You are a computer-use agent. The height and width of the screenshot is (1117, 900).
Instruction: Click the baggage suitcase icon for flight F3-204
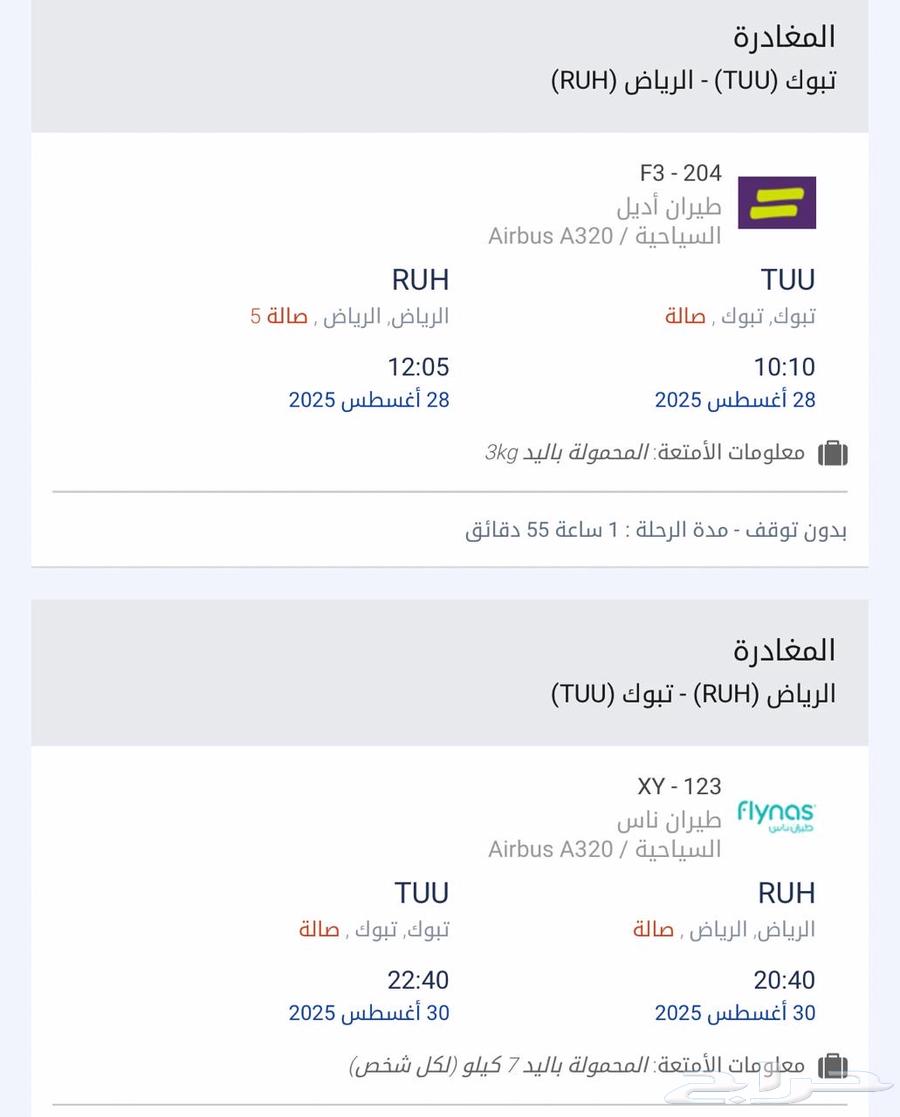click(x=833, y=452)
